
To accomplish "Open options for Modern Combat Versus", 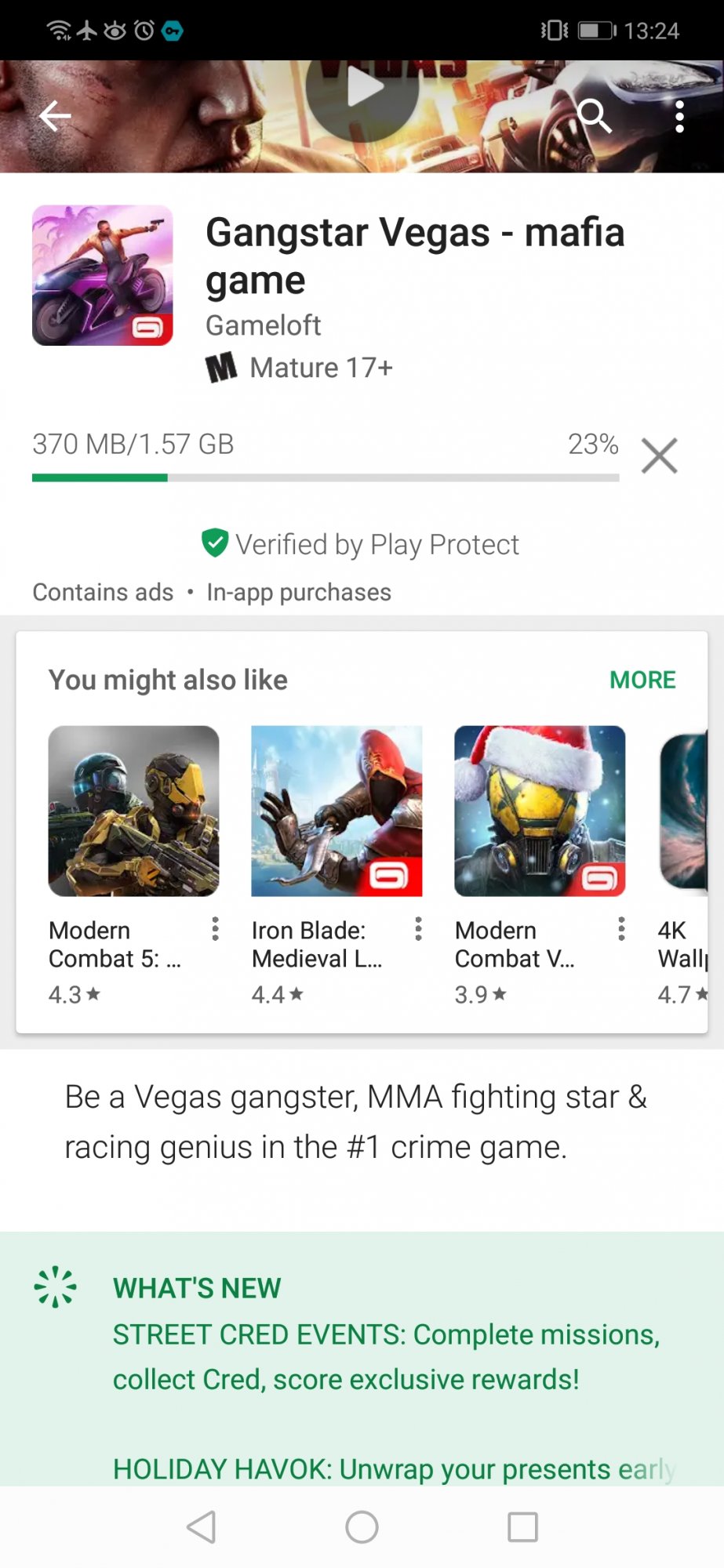I will click(621, 929).
